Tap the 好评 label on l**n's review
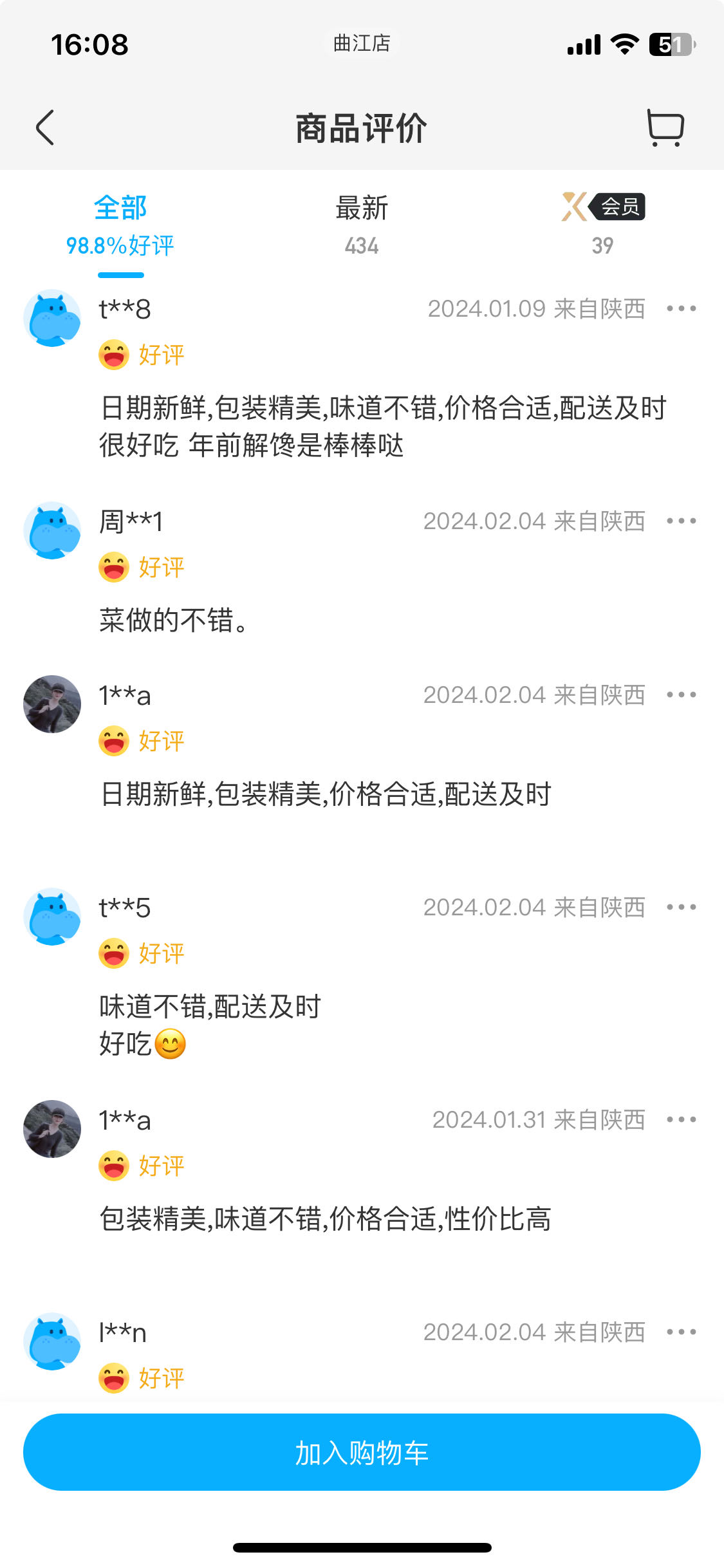This screenshot has width=724, height=1568. [x=161, y=1377]
